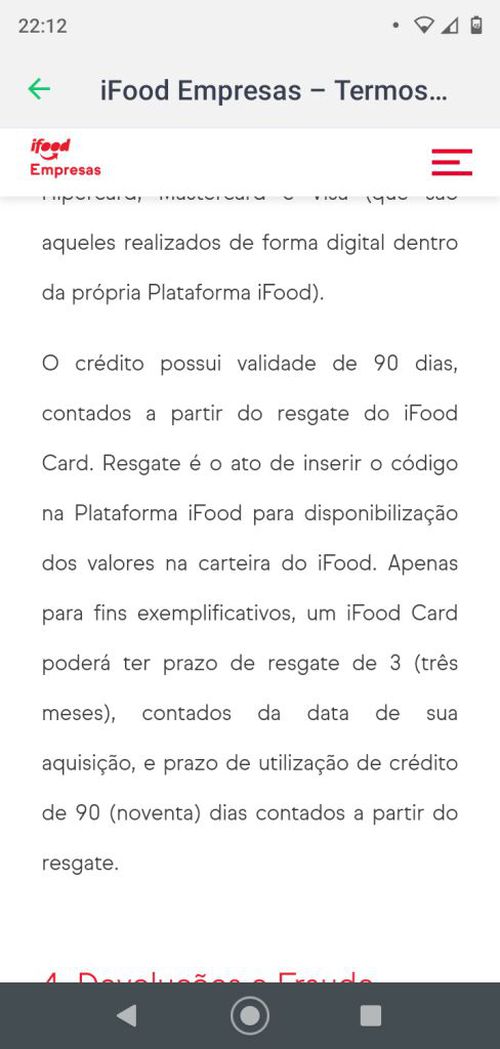The height and width of the screenshot is (1049, 500).
Task: Tap the green back arrow
Action: click(x=39, y=89)
